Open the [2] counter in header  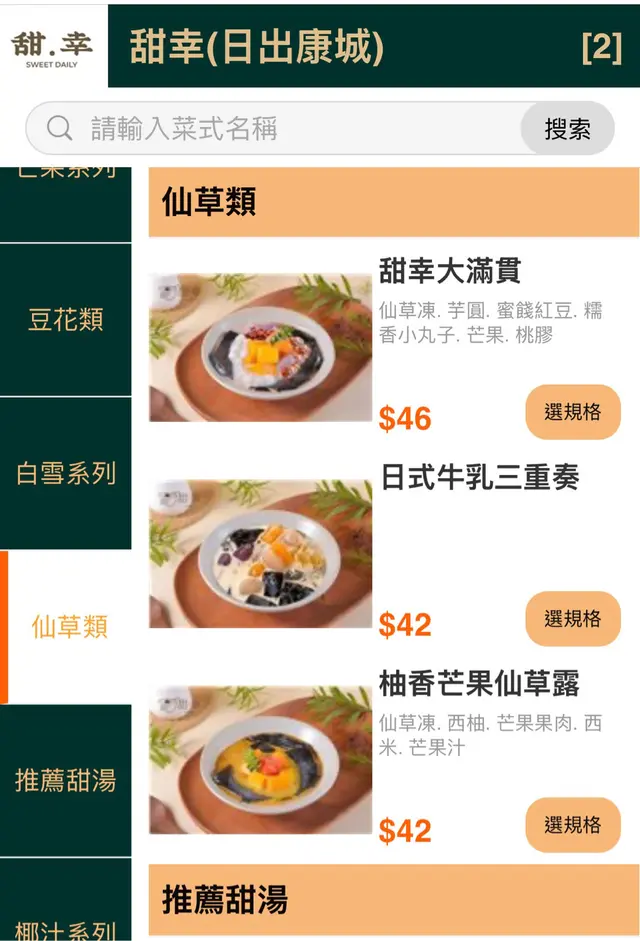tap(601, 47)
